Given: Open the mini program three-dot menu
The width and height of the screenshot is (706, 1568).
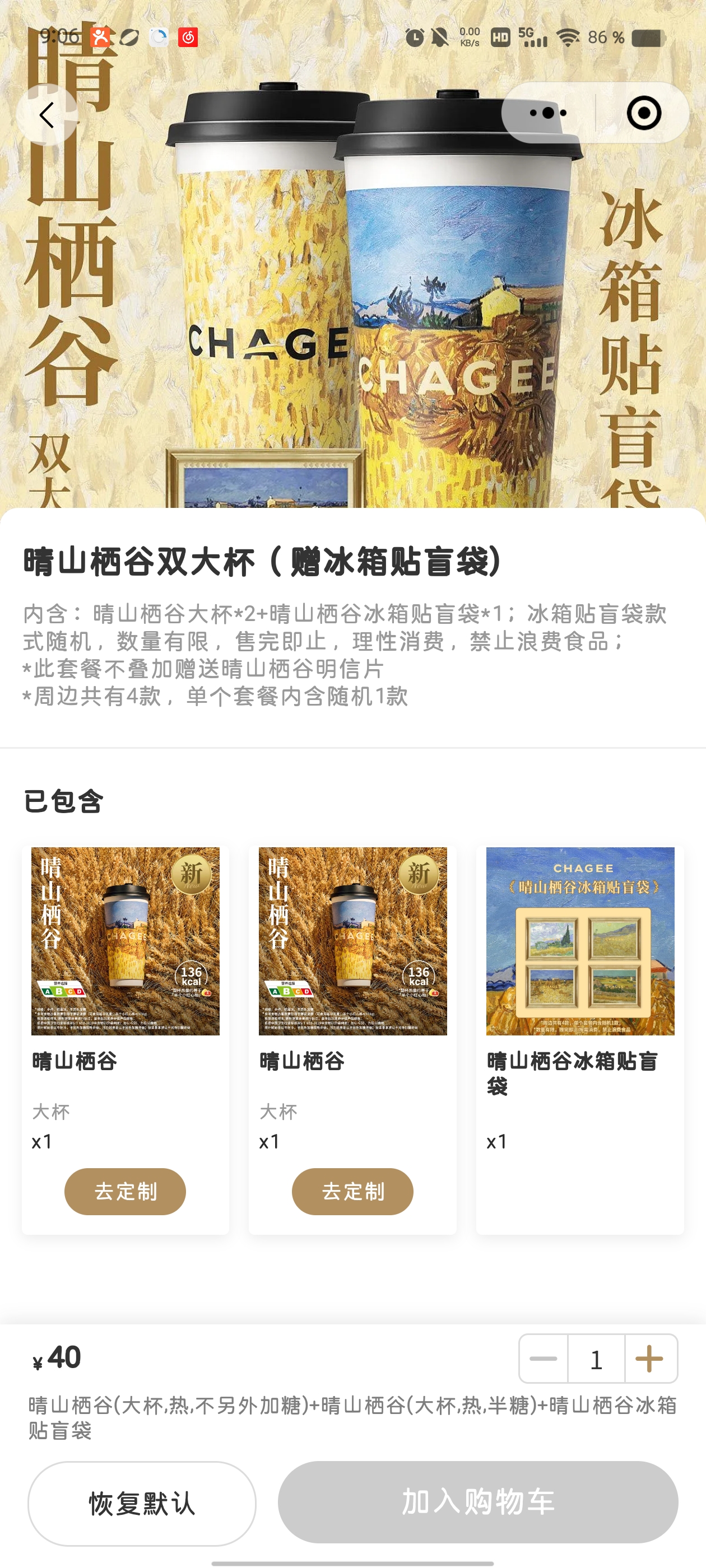Looking at the screenshot, I should [x=547, y=113].
